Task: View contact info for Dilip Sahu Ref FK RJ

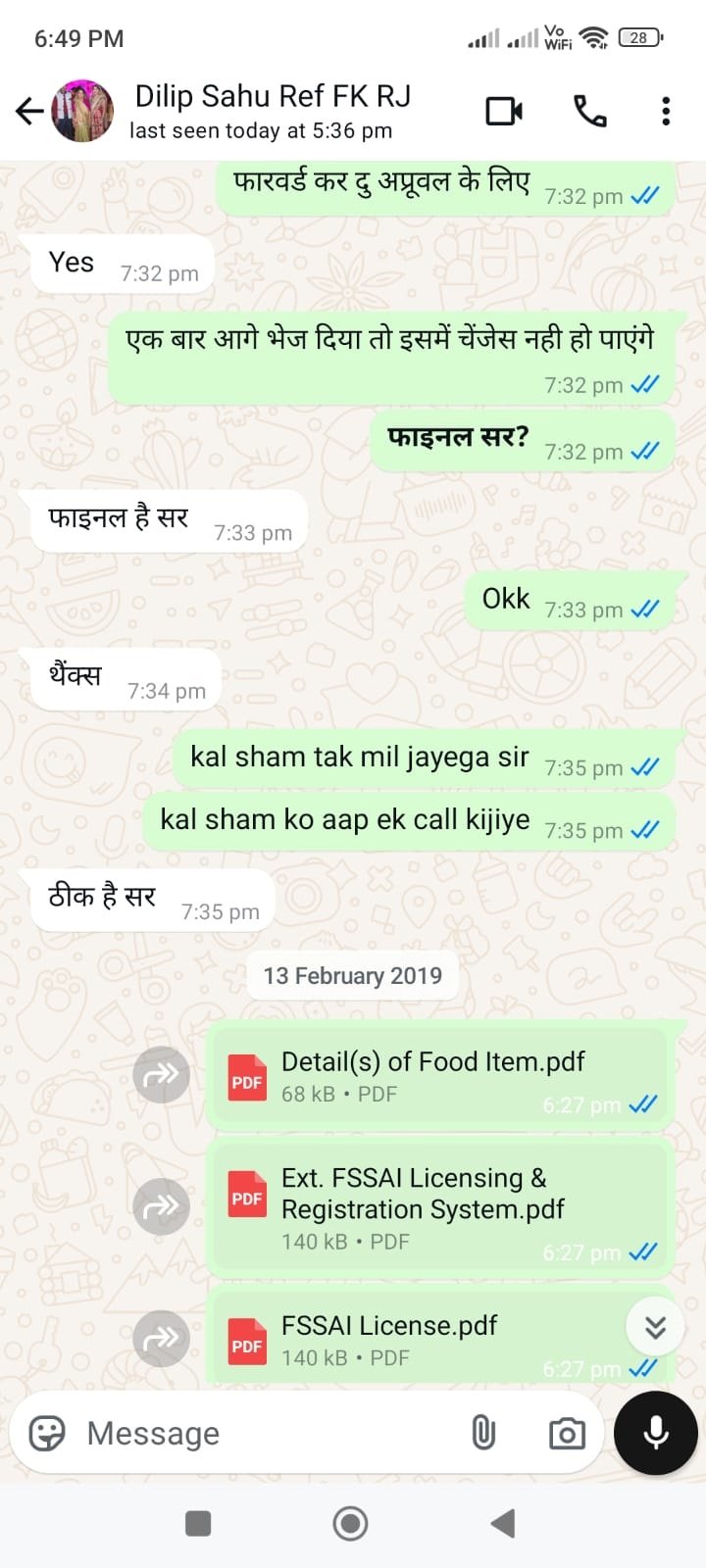Action: point(273,111)
